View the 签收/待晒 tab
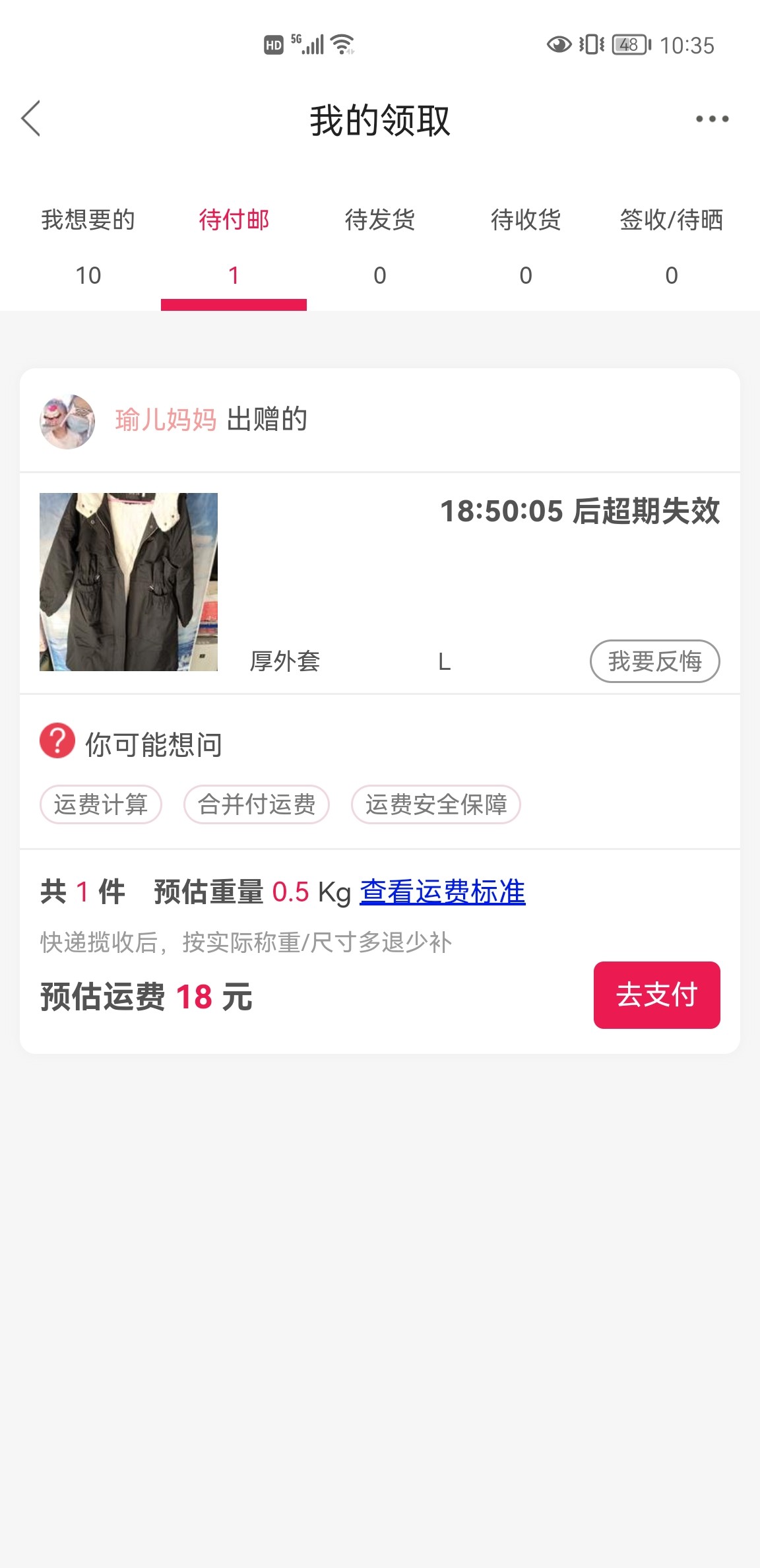The width and height of the screenshot is (760, 1568). (671, 245)
